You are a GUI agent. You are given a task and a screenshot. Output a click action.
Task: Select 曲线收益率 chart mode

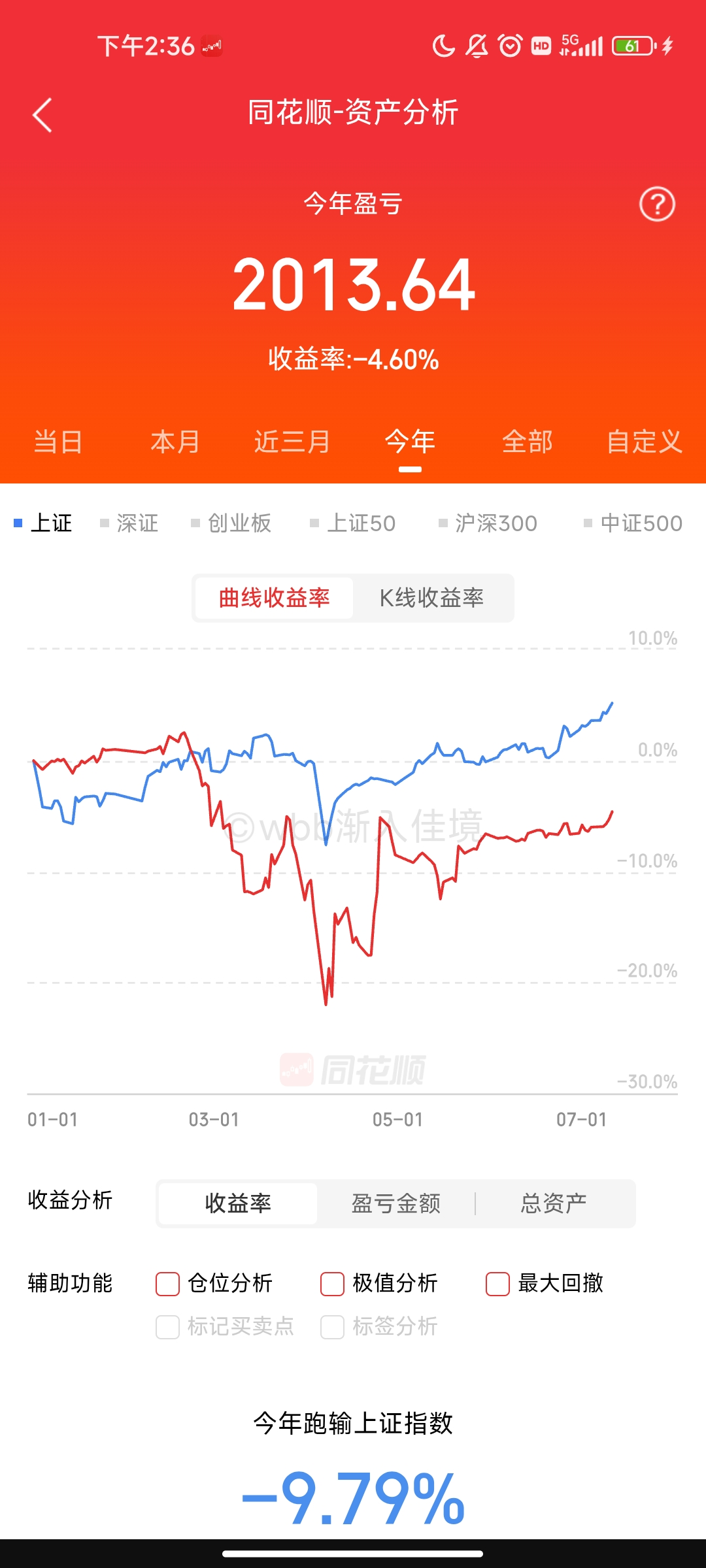point(275,598)
